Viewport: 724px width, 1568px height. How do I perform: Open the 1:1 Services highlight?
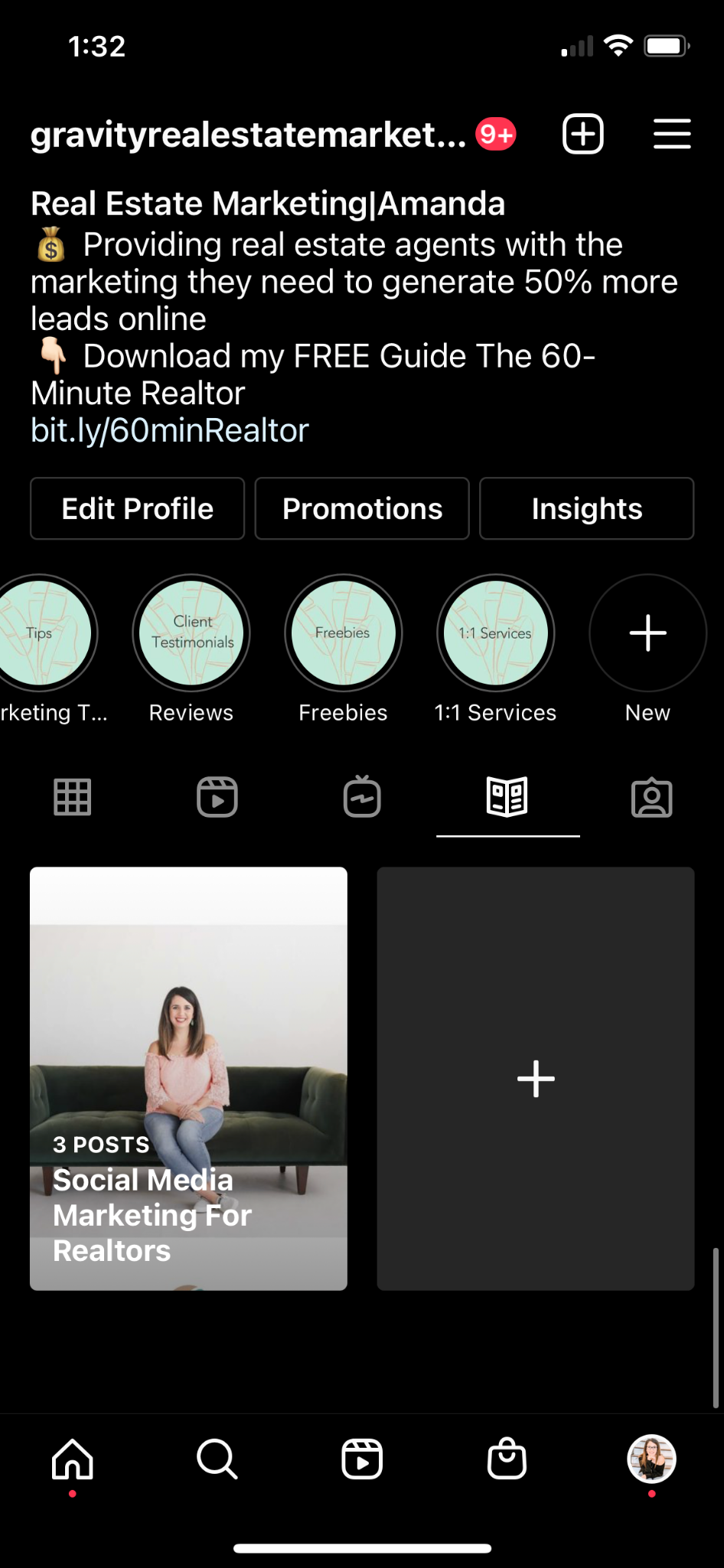[496, 633]
